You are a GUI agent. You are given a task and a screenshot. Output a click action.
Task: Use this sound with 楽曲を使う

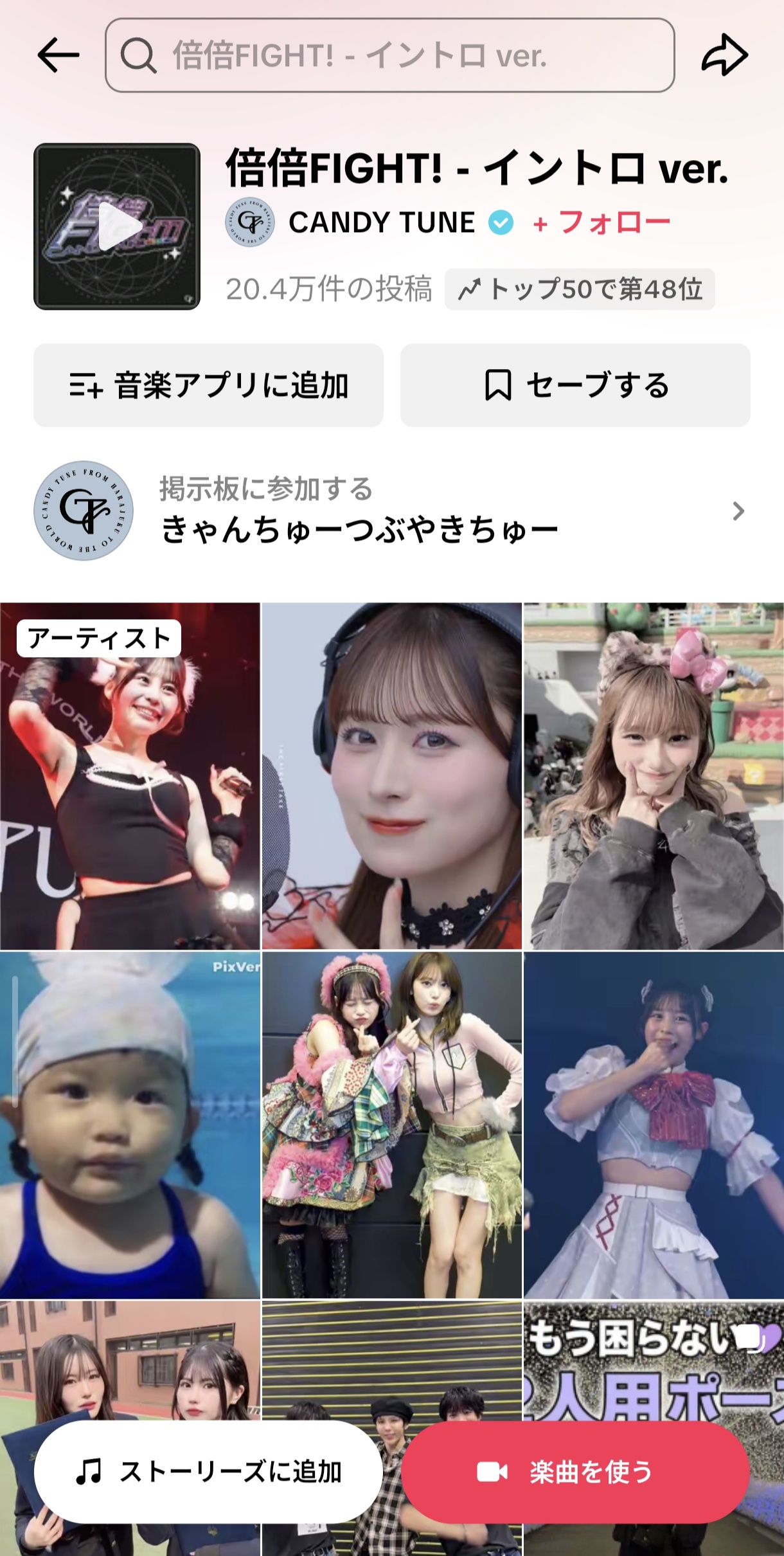click(x=575, y=1472)
